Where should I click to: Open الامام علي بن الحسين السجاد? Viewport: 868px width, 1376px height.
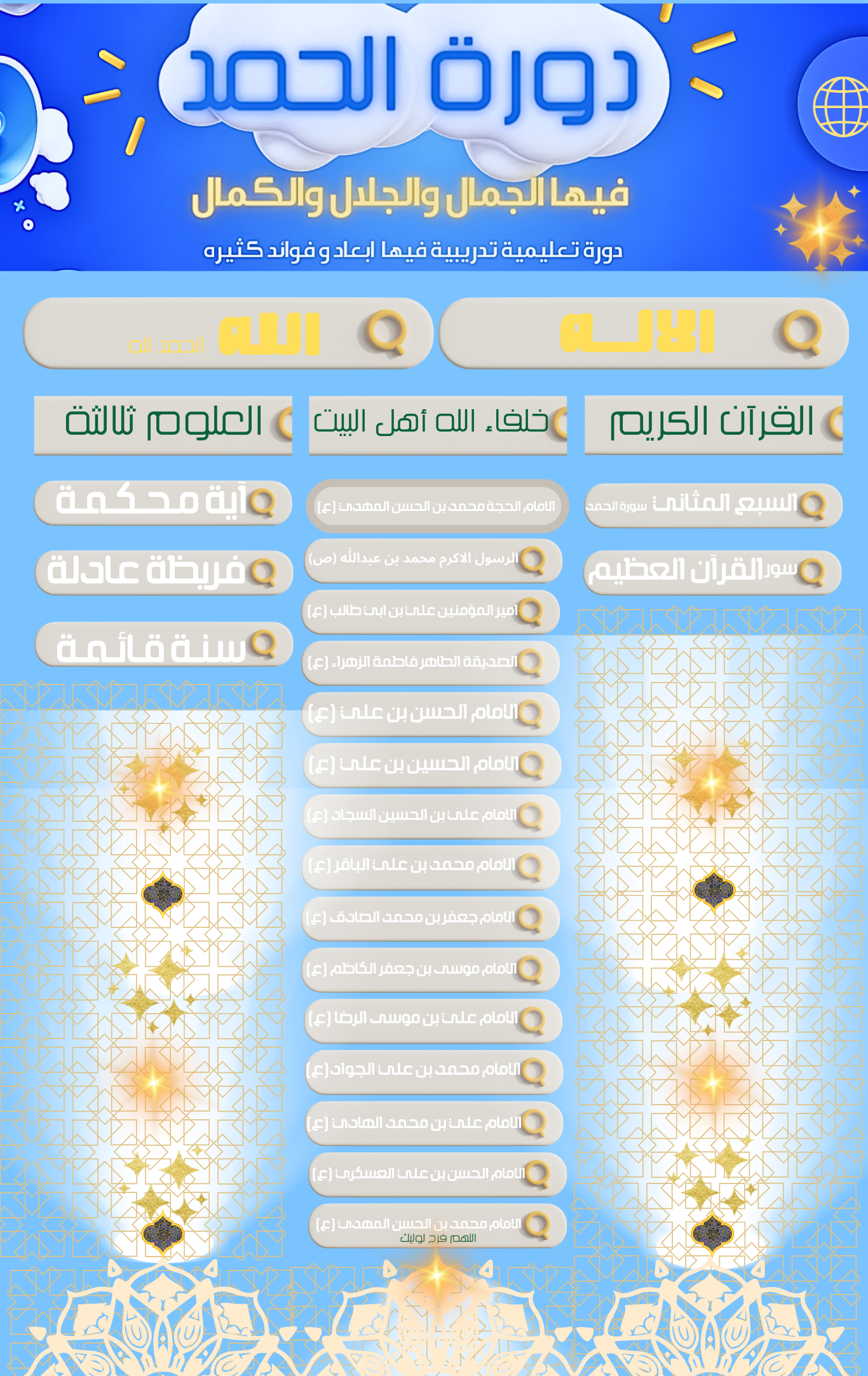431,816
